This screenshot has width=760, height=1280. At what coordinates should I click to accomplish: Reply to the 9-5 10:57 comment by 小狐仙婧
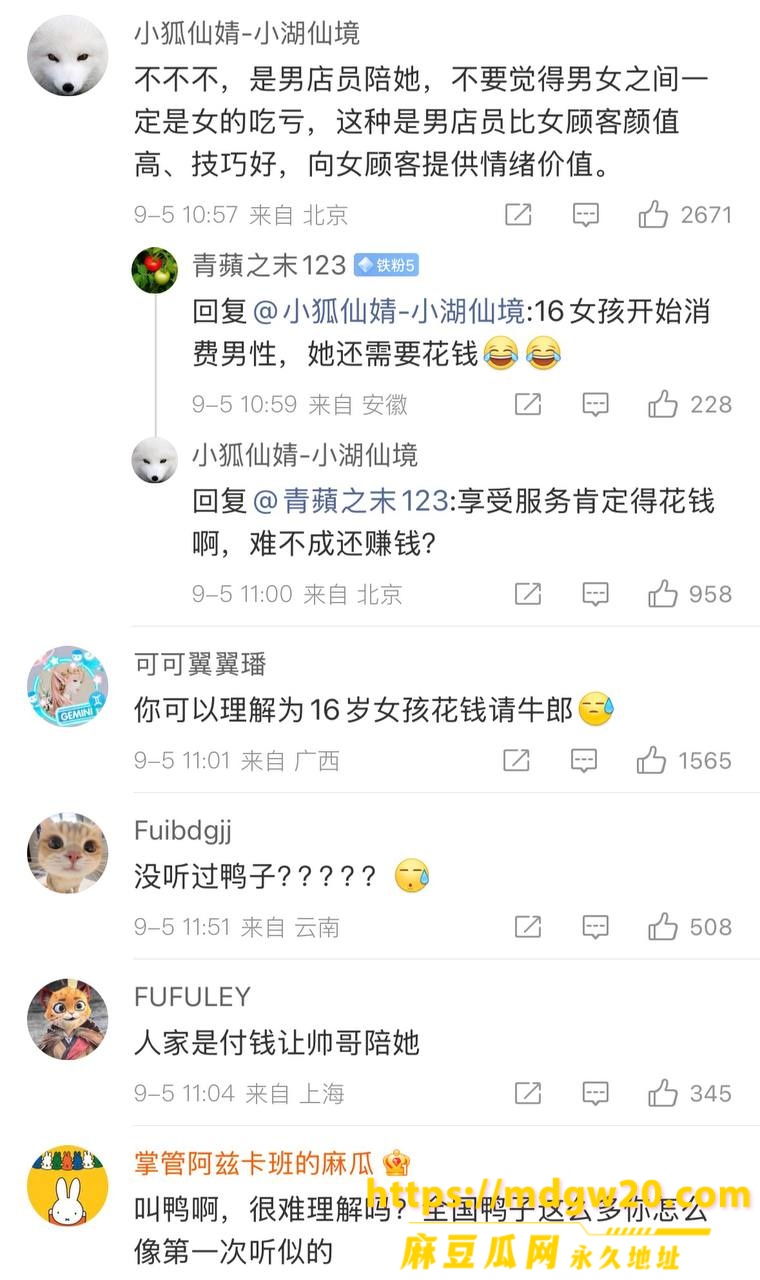(586, 214)
